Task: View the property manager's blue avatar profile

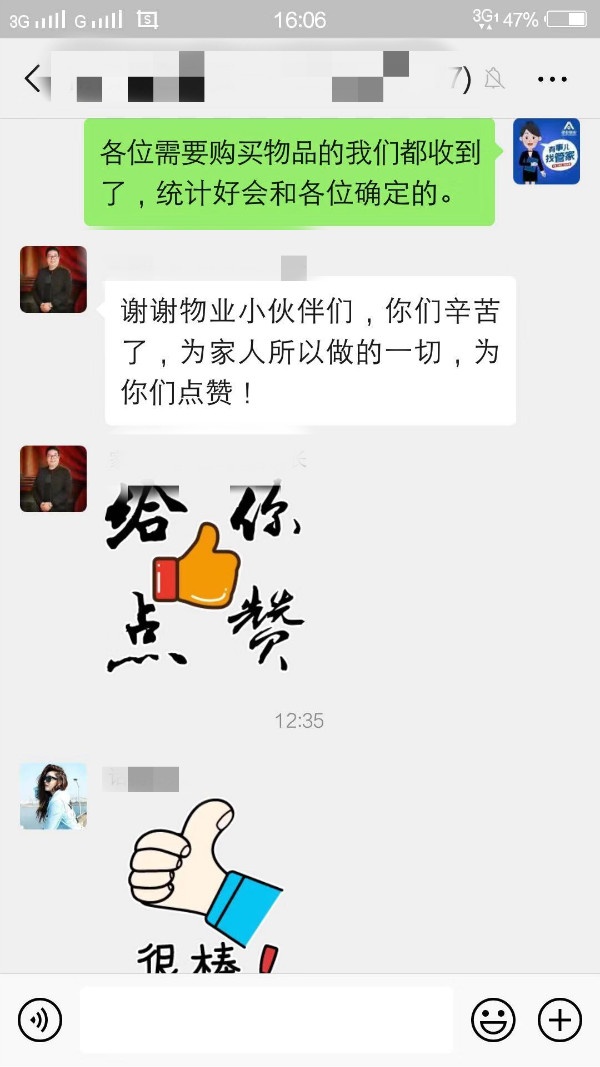Action: pos(546,152)
